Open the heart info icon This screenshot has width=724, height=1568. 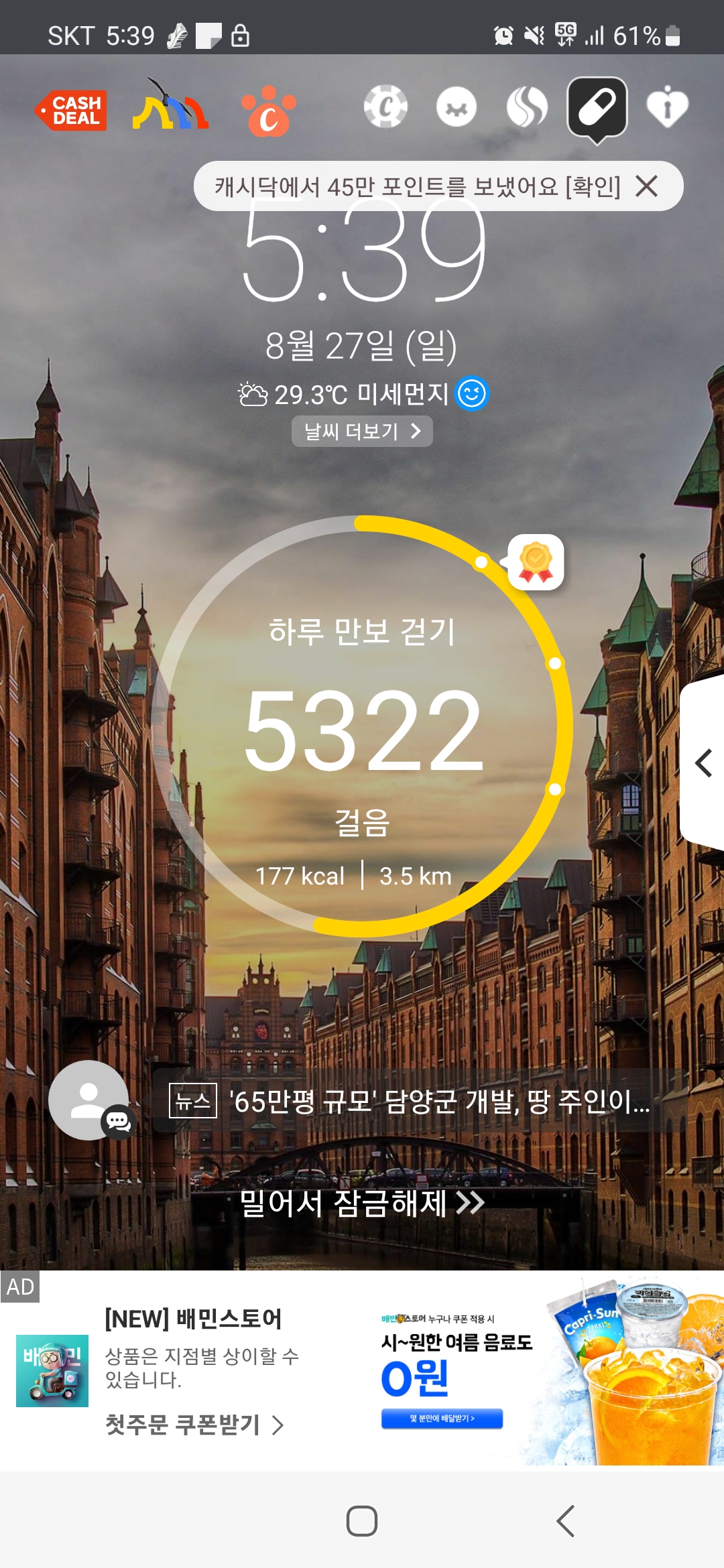[x=667, y=107]
